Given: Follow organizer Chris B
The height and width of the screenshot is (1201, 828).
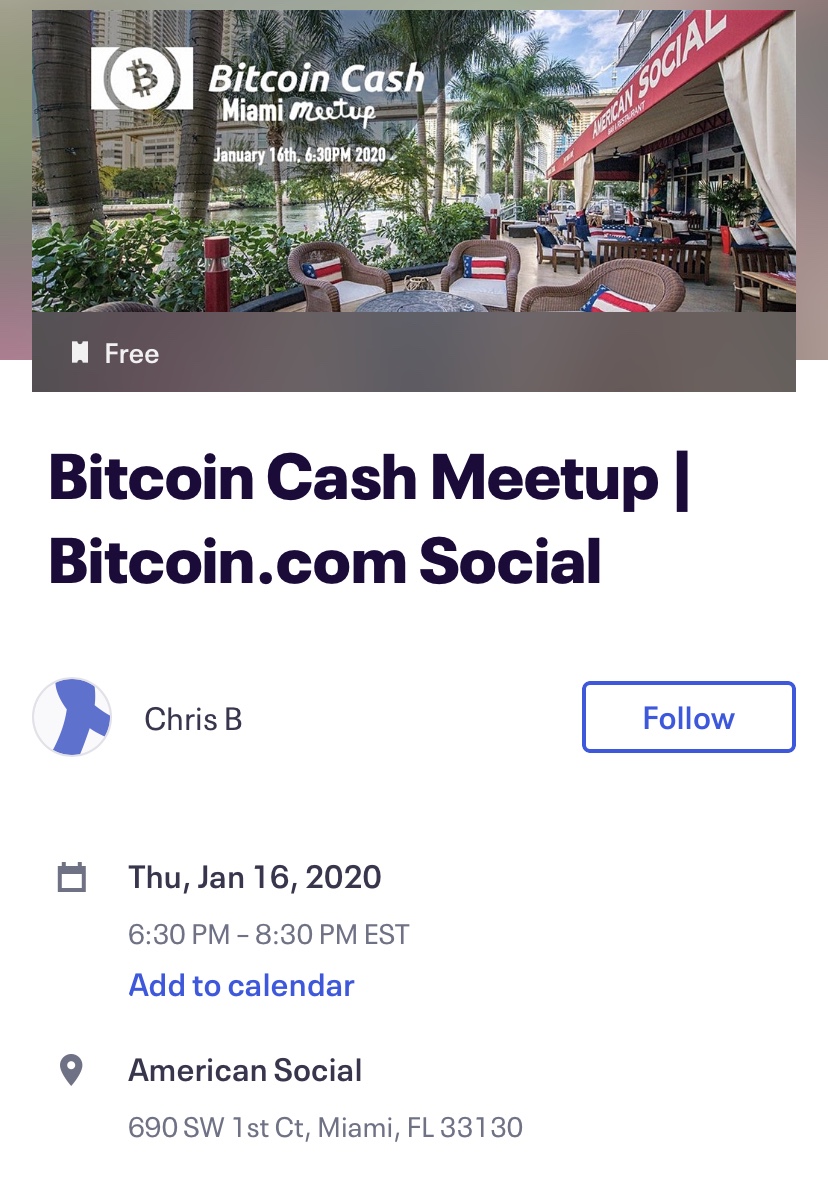Looking at the screenshot, I should (688, 717).
